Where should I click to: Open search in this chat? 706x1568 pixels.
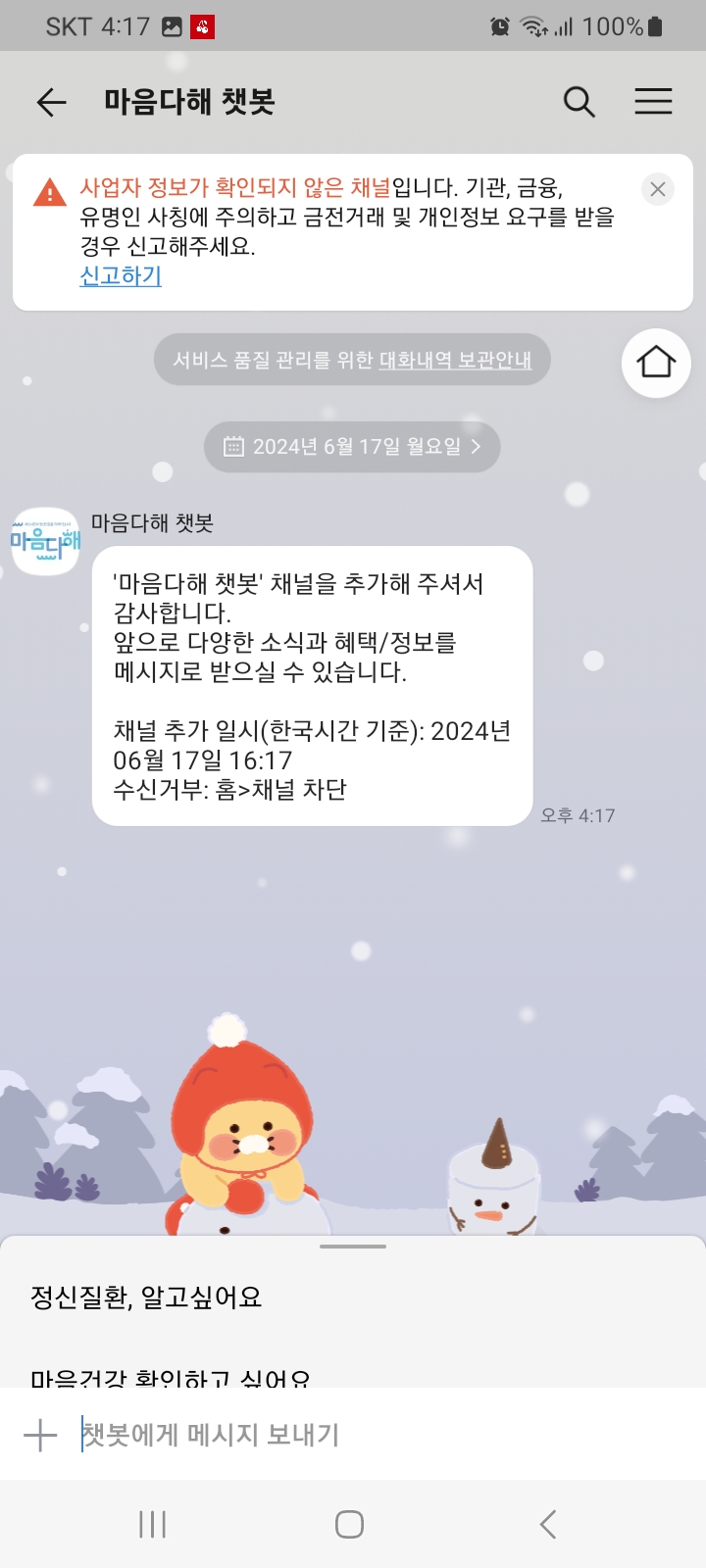[x=579, y=102]
